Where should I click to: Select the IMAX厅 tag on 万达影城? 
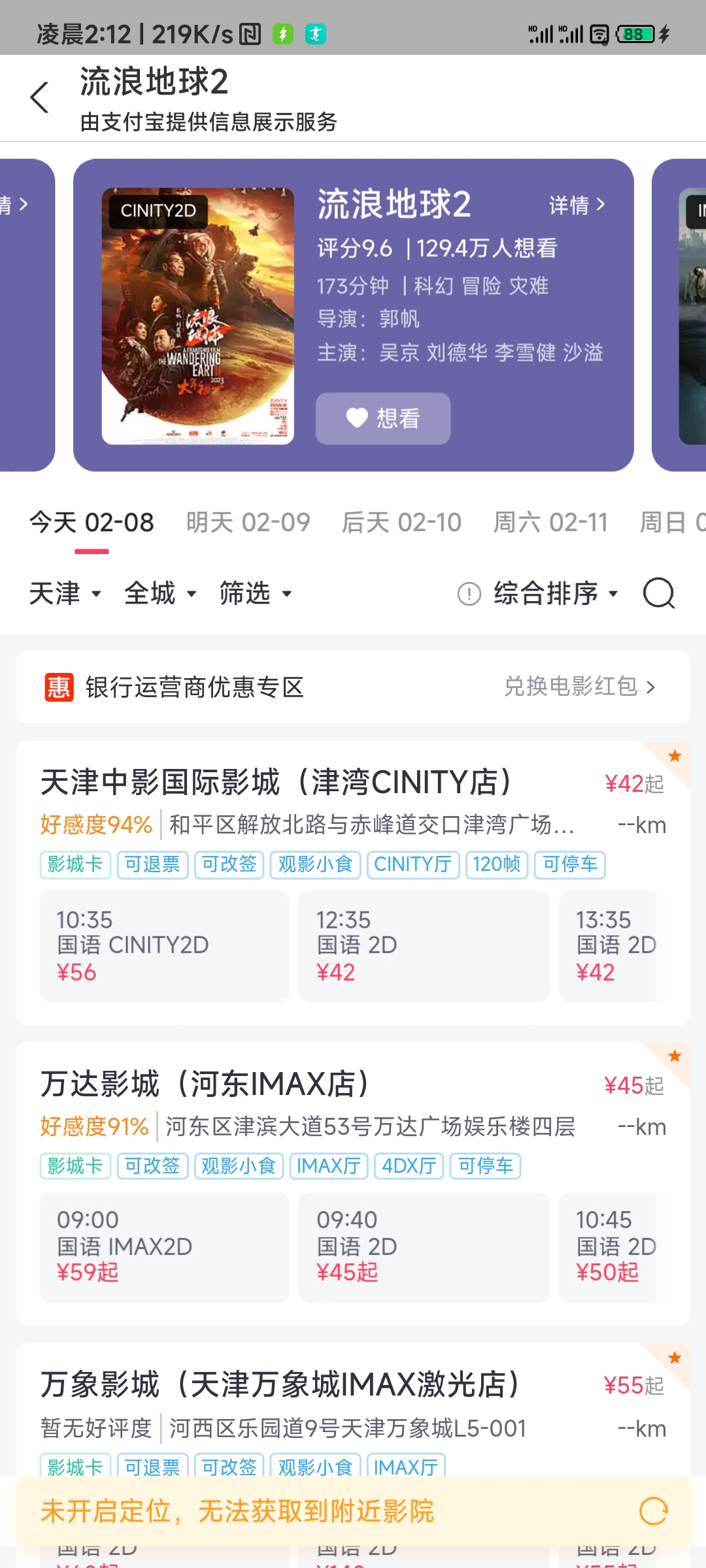329,1166
